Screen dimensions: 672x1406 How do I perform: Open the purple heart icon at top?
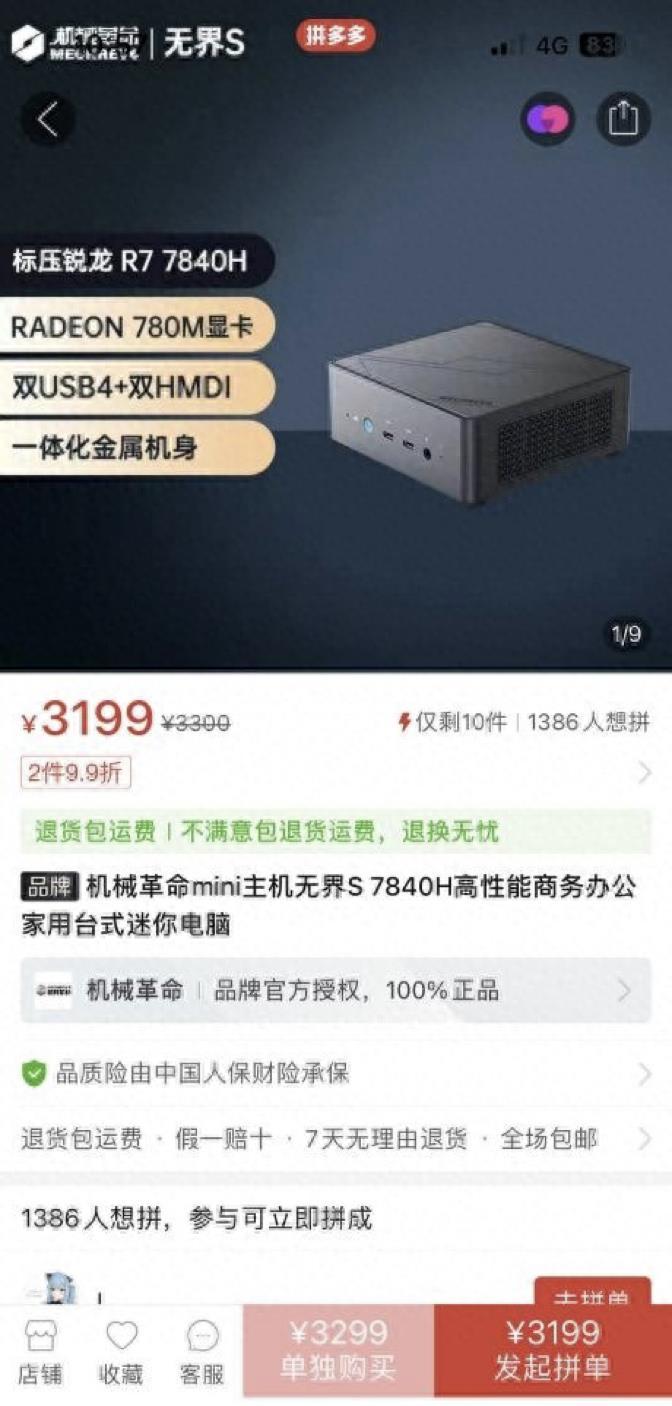547,120
